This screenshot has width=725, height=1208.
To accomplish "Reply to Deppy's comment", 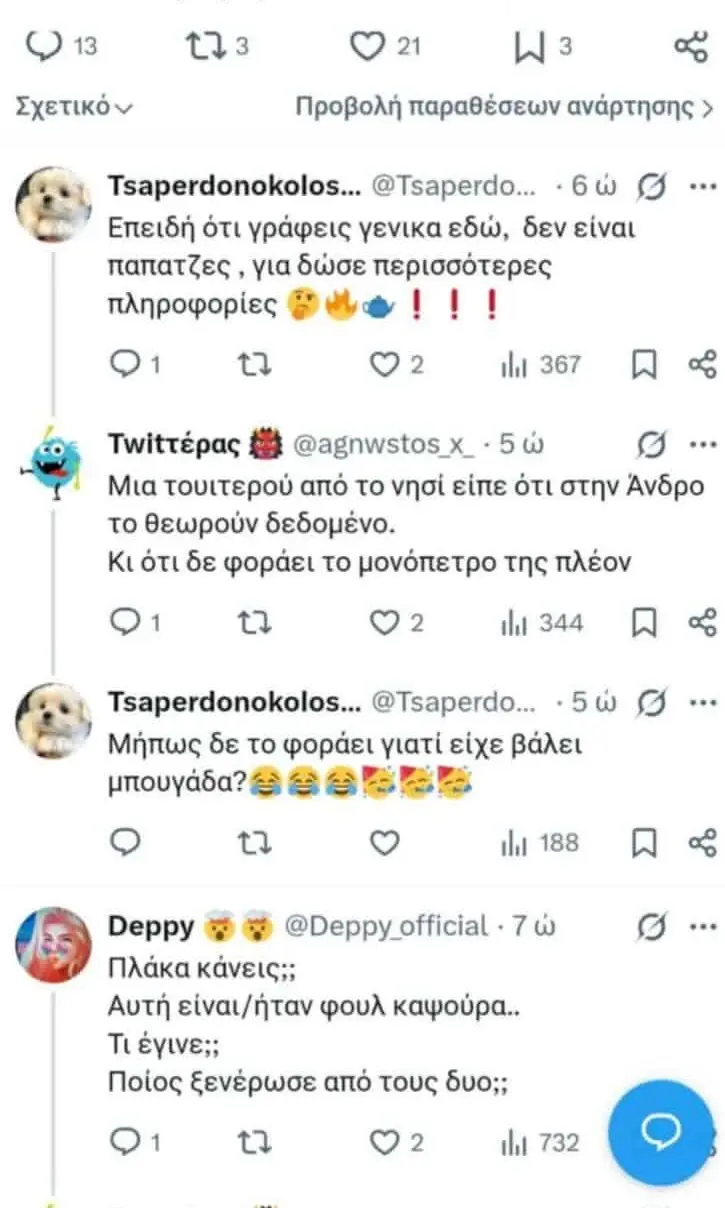I will tap(123, 1141).
